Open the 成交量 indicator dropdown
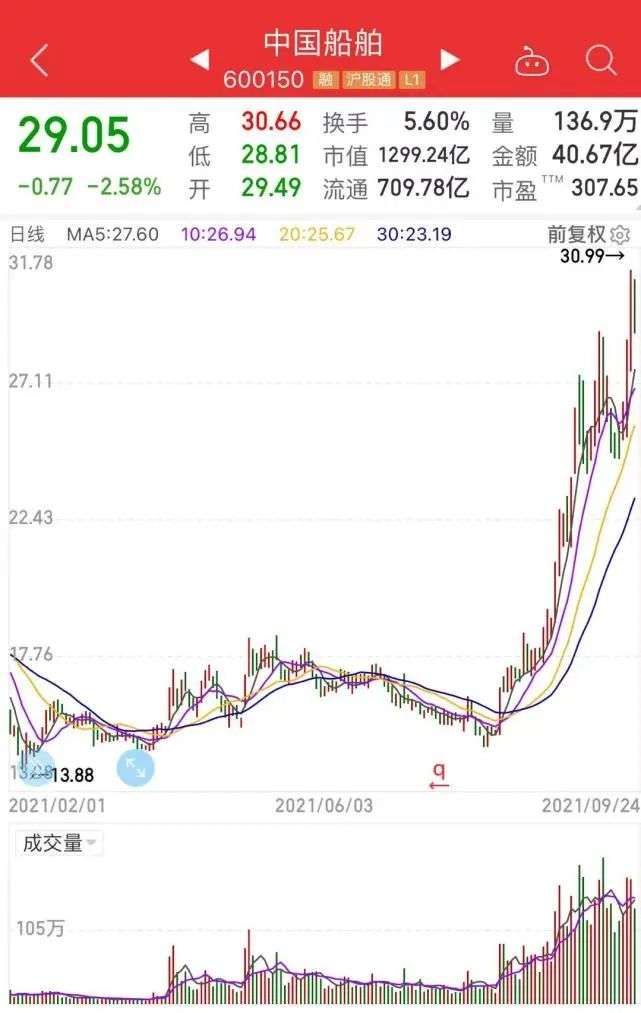The height and width of the screenshot is (1013, 641). [60, 843]
